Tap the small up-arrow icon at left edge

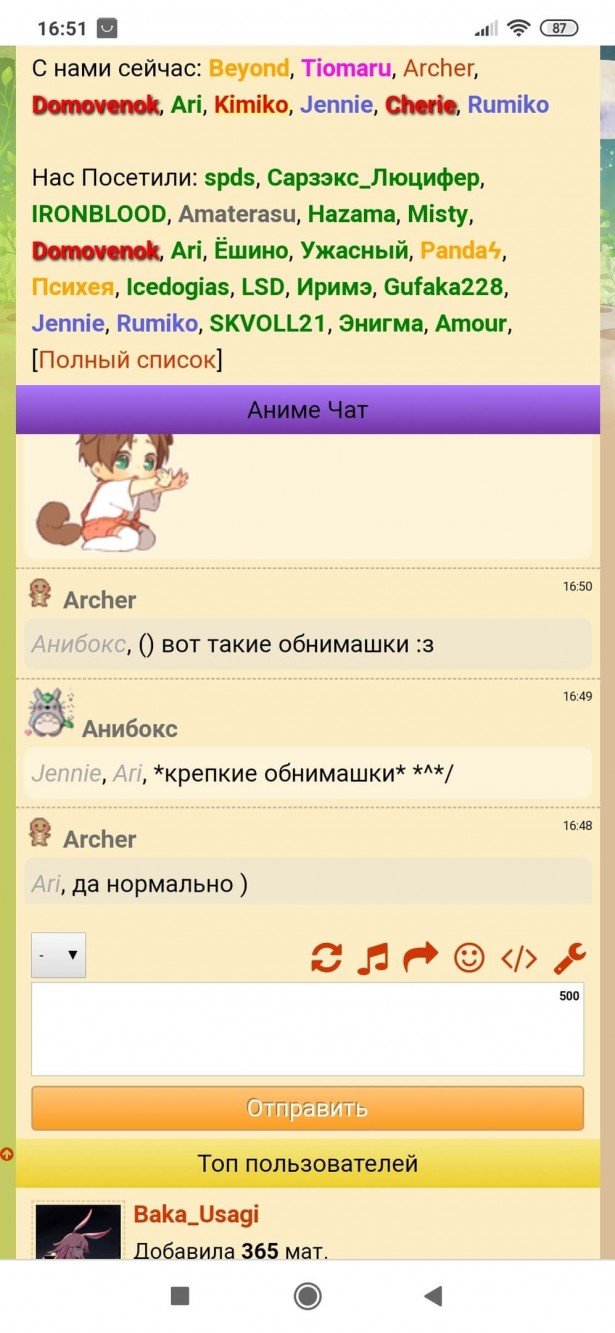[7, 1154]
